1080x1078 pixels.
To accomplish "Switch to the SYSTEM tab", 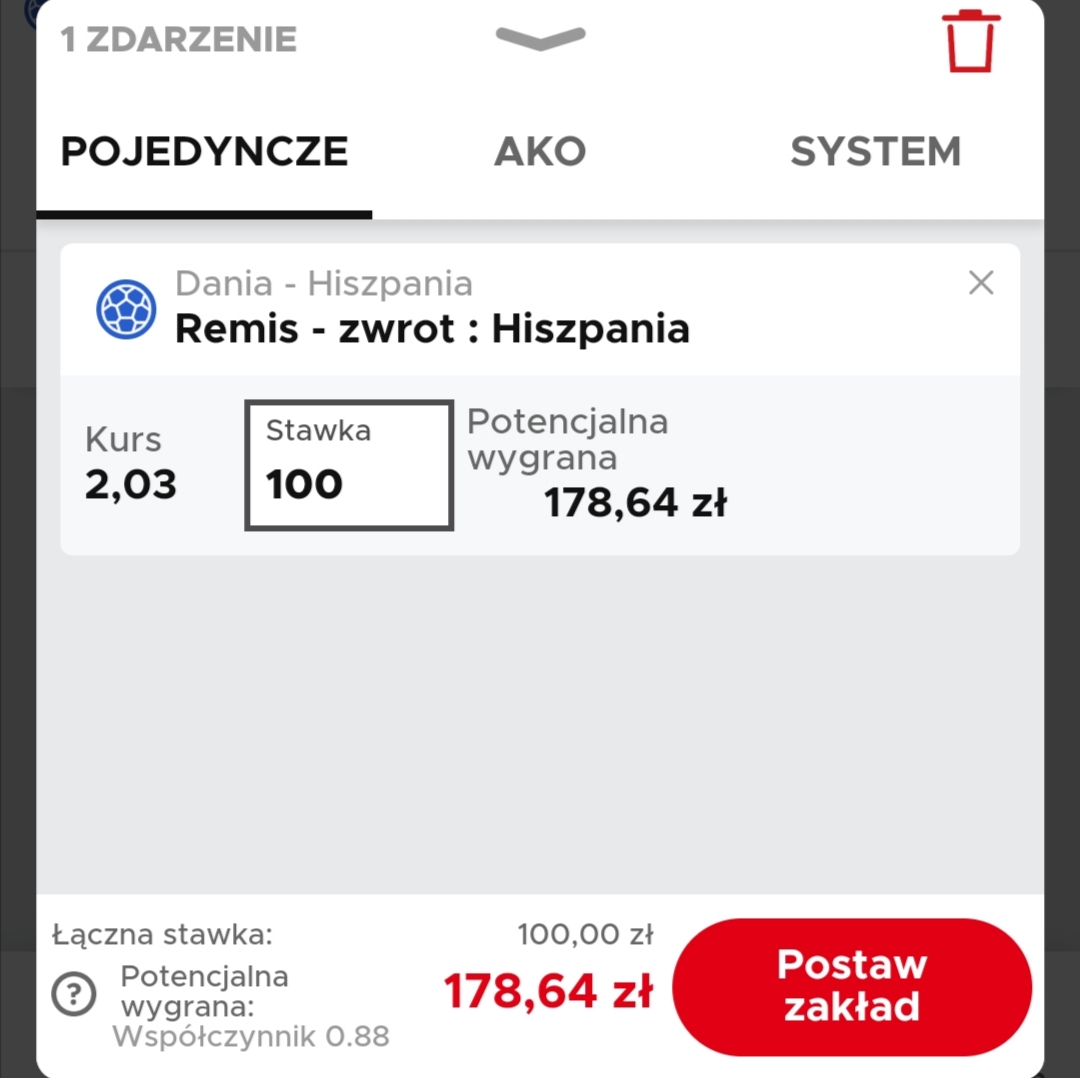I will (875, 152).
